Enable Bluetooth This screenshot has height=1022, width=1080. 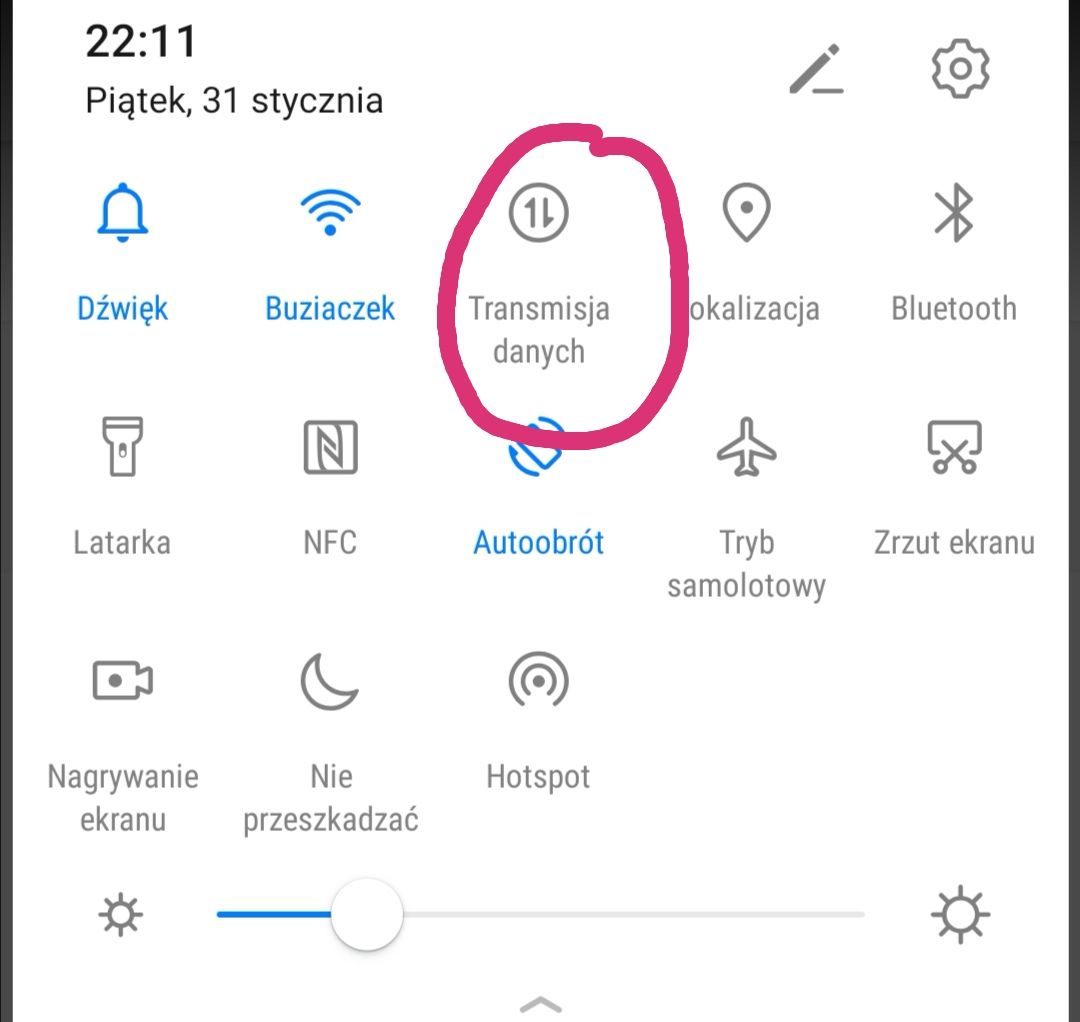click(x=953, y=213)
